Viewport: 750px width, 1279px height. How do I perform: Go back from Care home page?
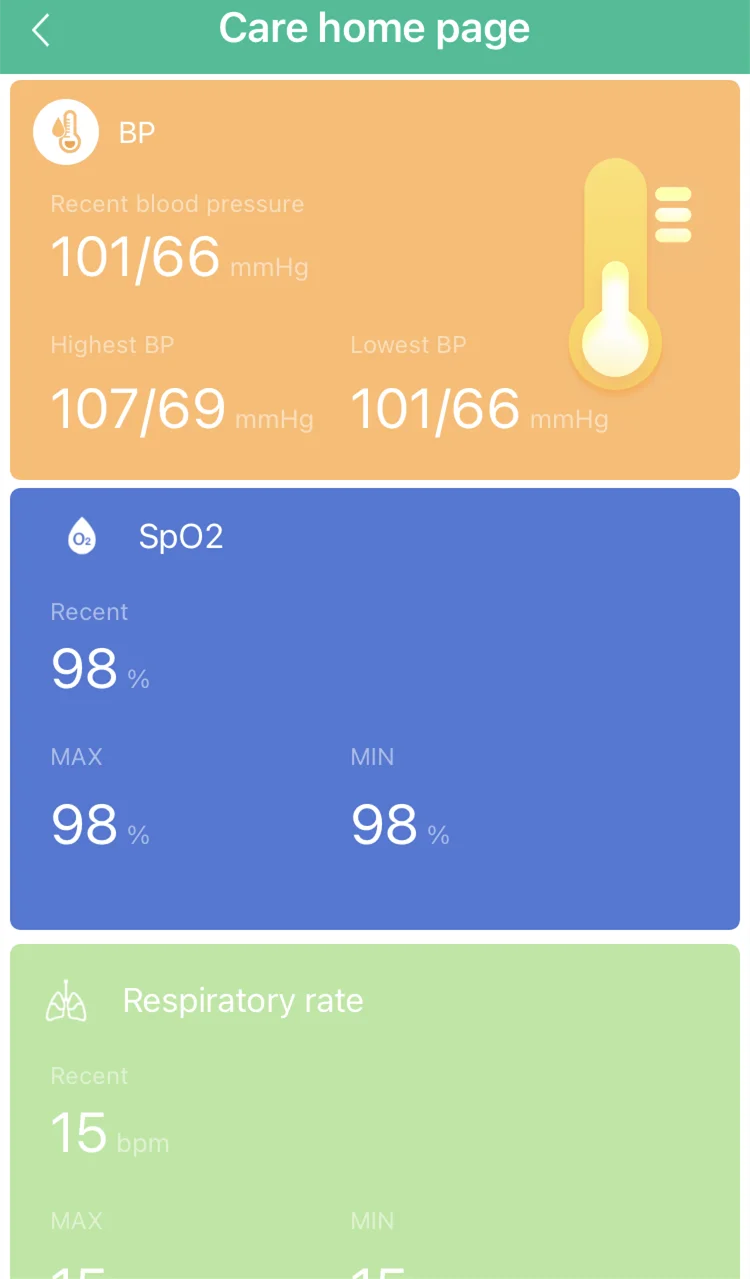click(x=40, y=31)
